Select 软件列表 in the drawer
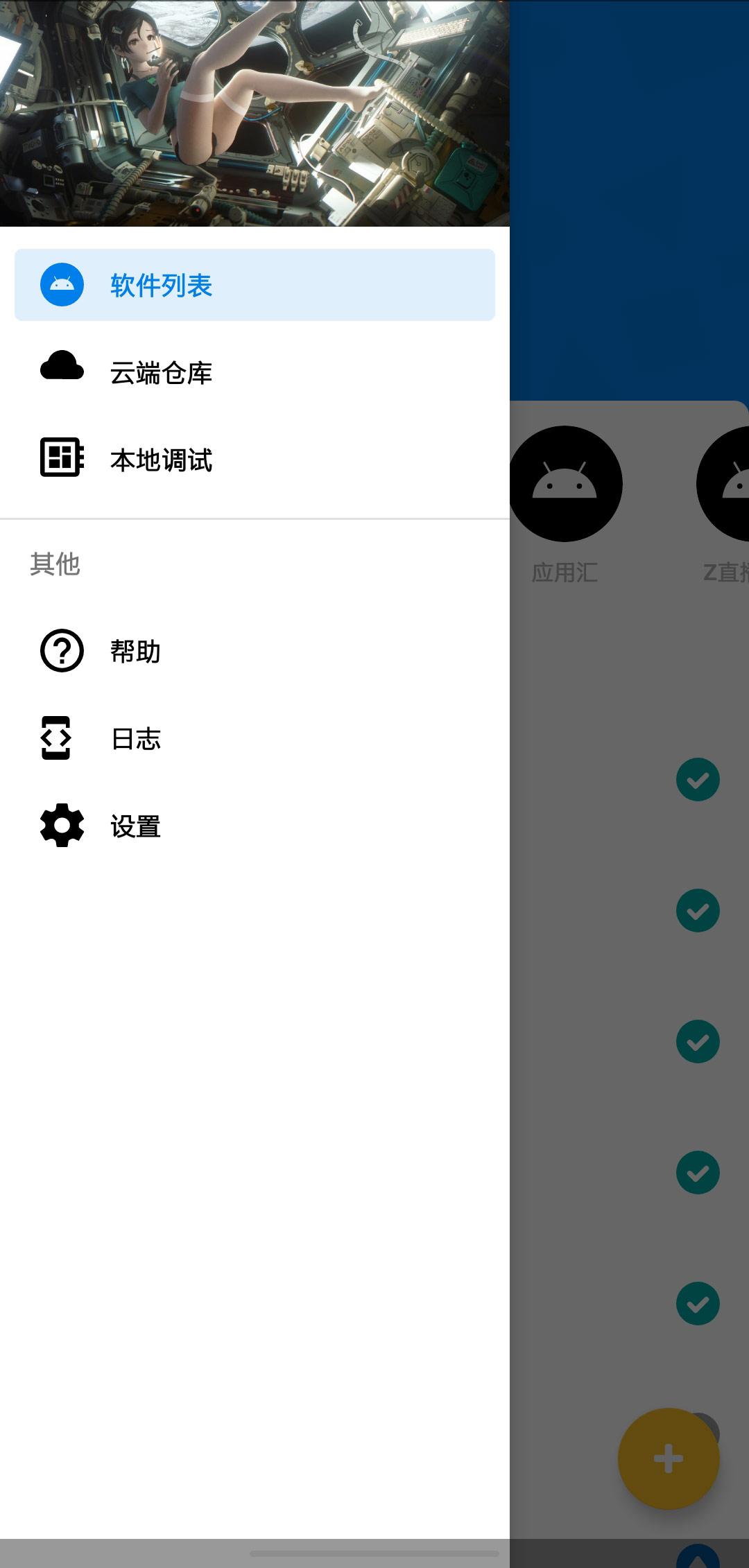The image size is (749, 1568). click(x=254, y=285)
